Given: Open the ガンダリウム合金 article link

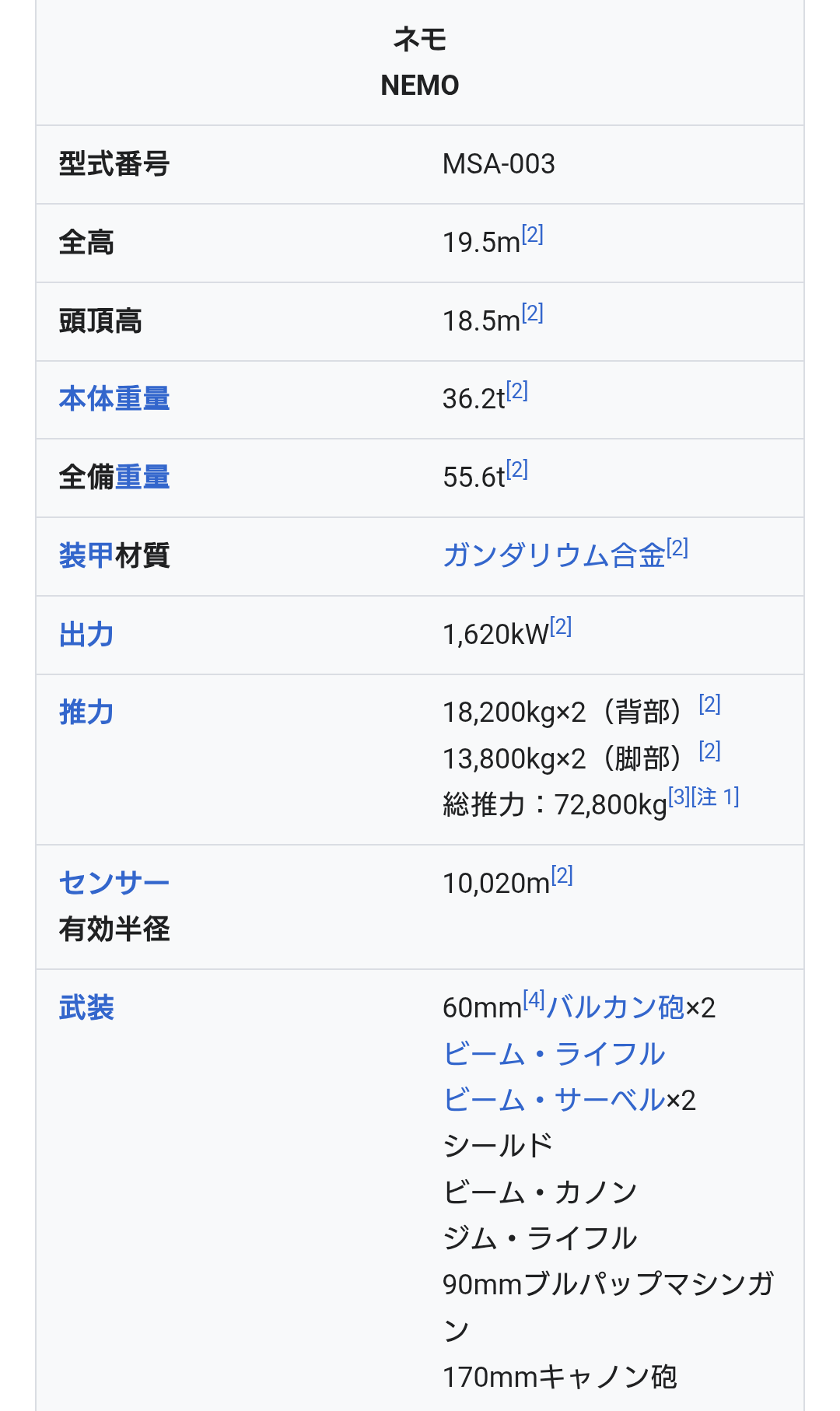Looking at the screenshot, I should 554,556.
